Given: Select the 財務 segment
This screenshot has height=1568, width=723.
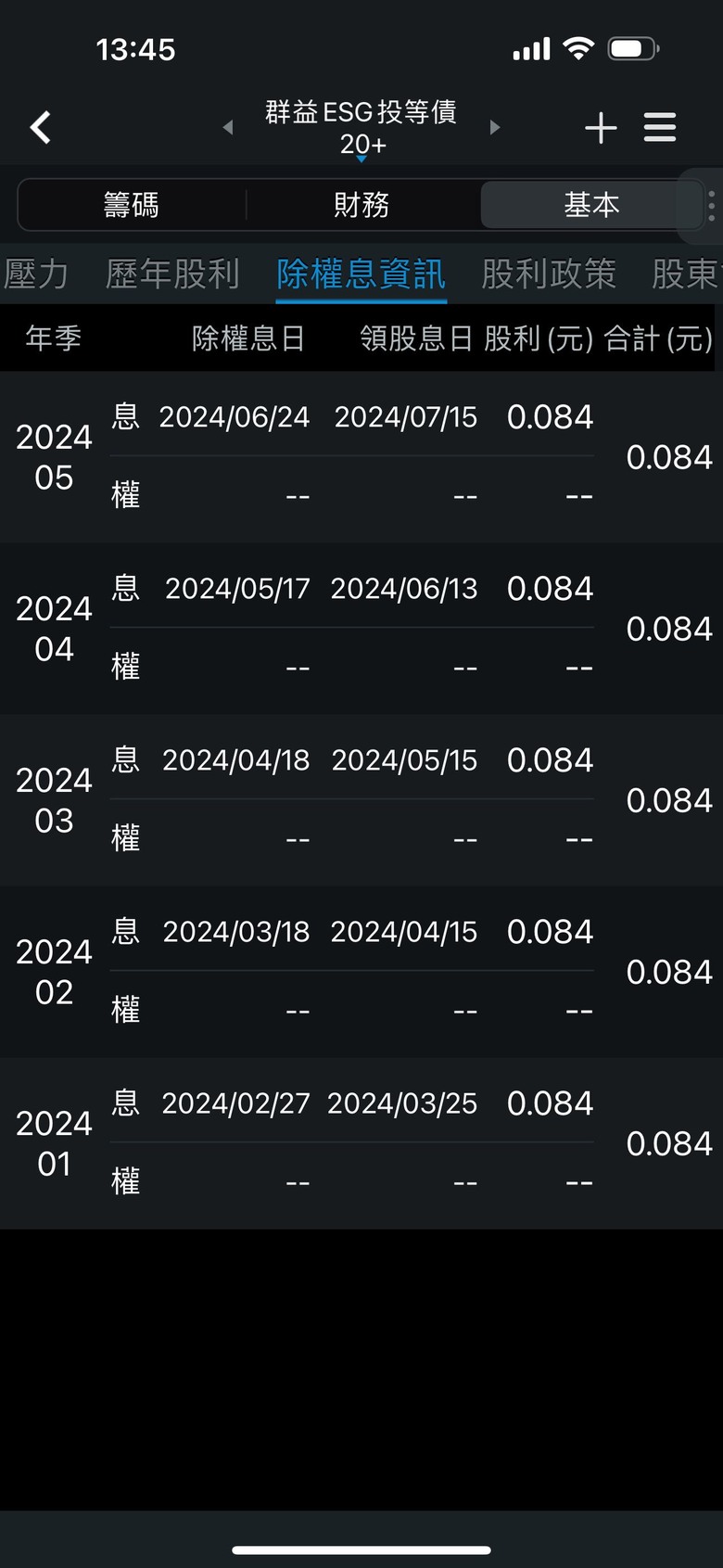Looking at the screenshot, I should click(361, 204).
